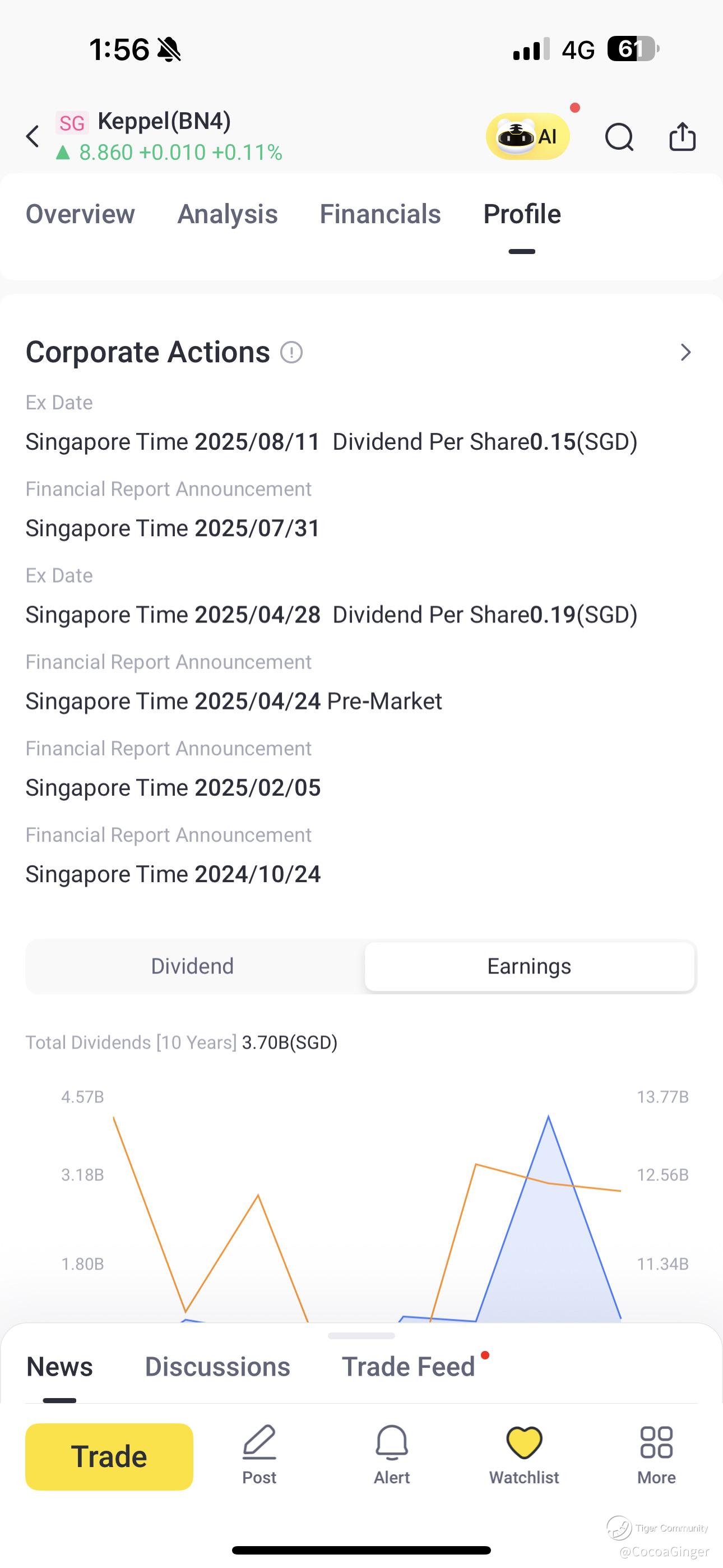This screenshot has width=723, height=1568.
Task: Expand Corporate Actions details chevron
Action: (x=685, y=352)
